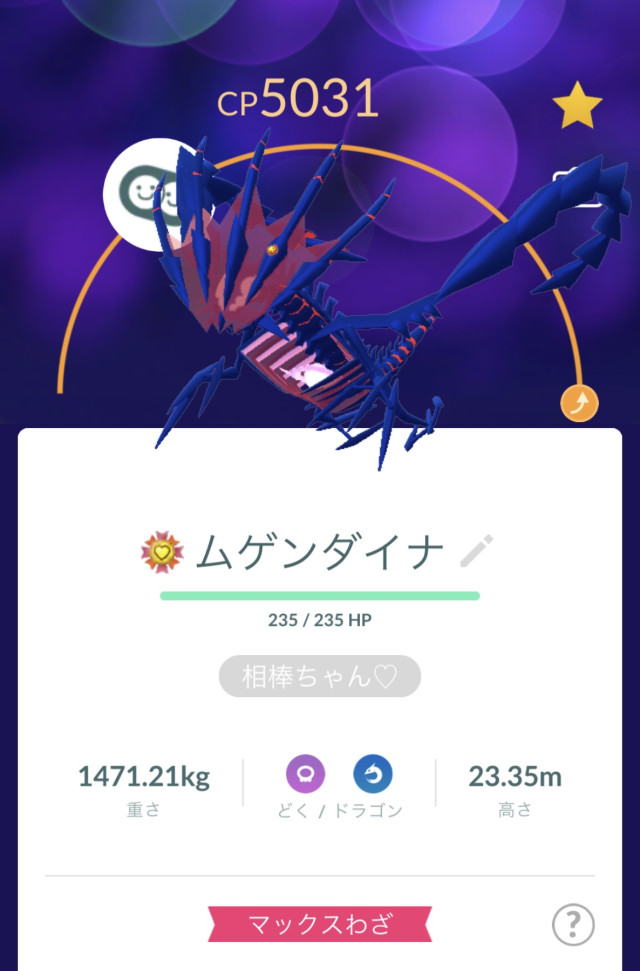Tap the best buddy ribbon badge
This screenshot has width=640, height=971.
pyautogui.click(x=162, y=552)
